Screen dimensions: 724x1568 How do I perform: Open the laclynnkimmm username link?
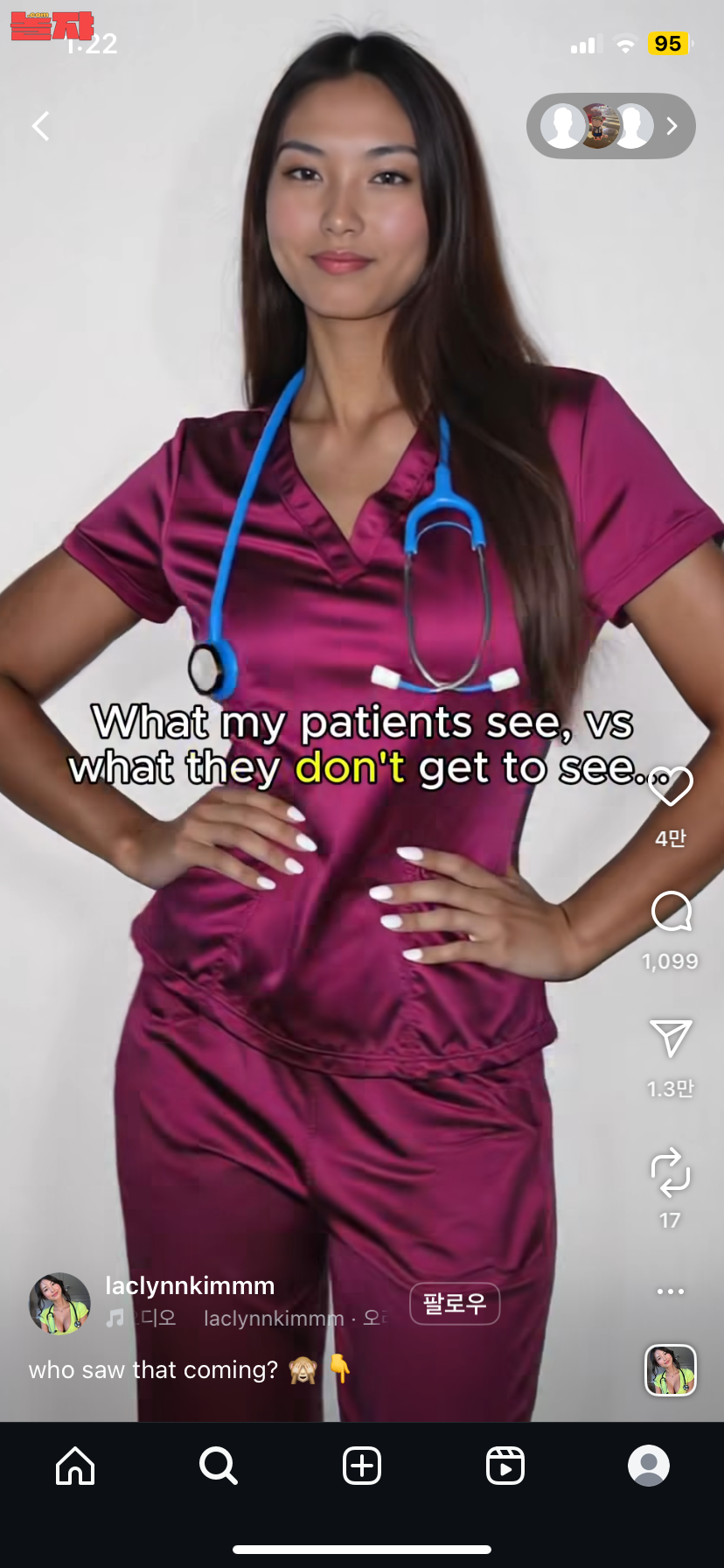tap(190, 1285)
